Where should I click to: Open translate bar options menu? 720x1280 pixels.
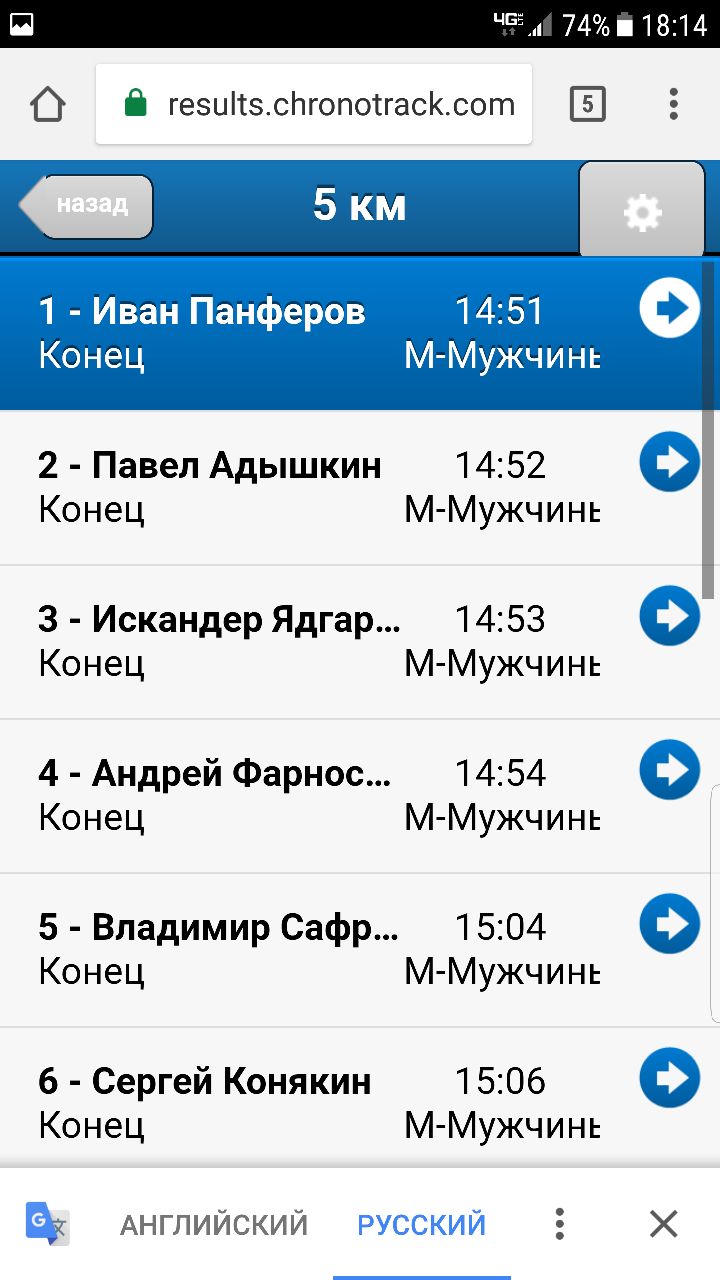pos(560,1224)
